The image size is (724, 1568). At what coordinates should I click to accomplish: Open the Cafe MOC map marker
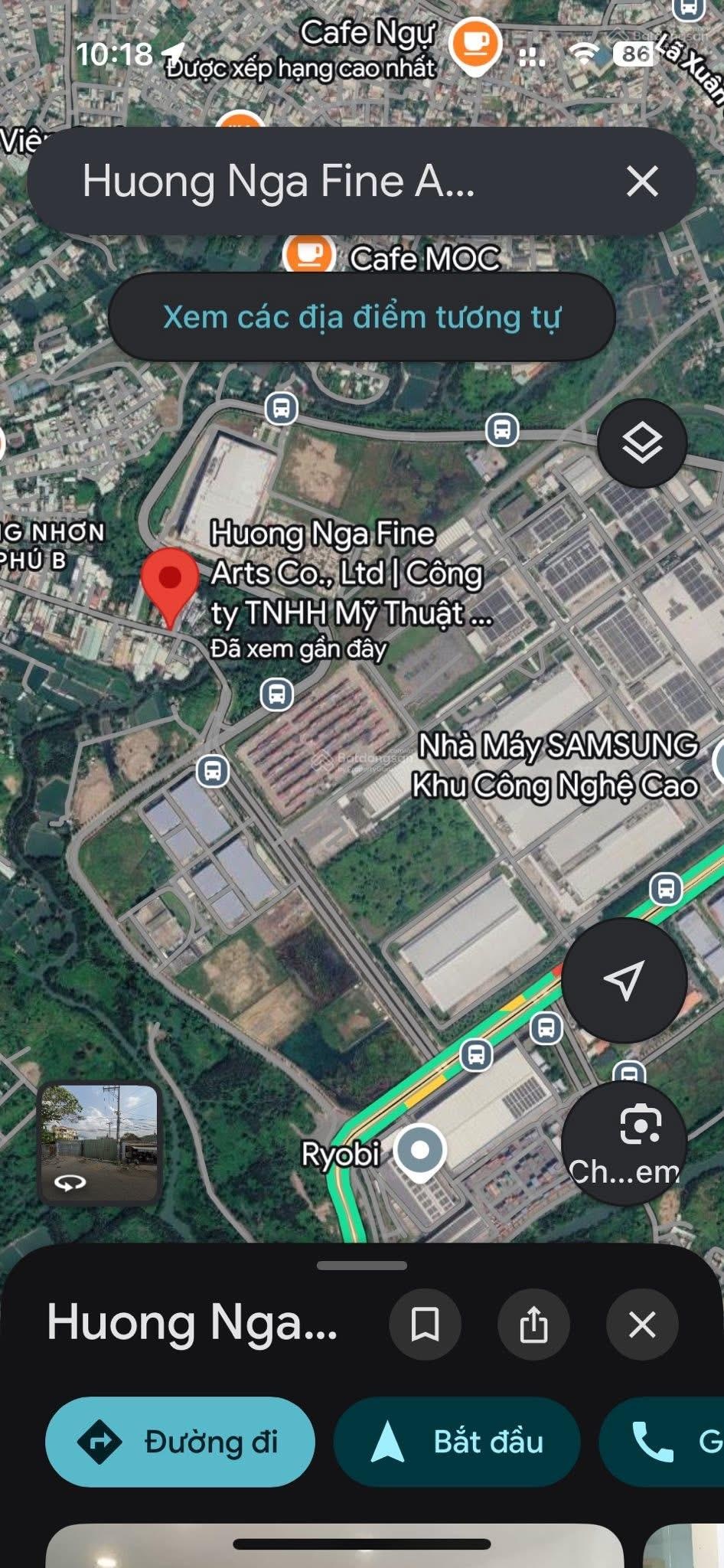[309, 254]
